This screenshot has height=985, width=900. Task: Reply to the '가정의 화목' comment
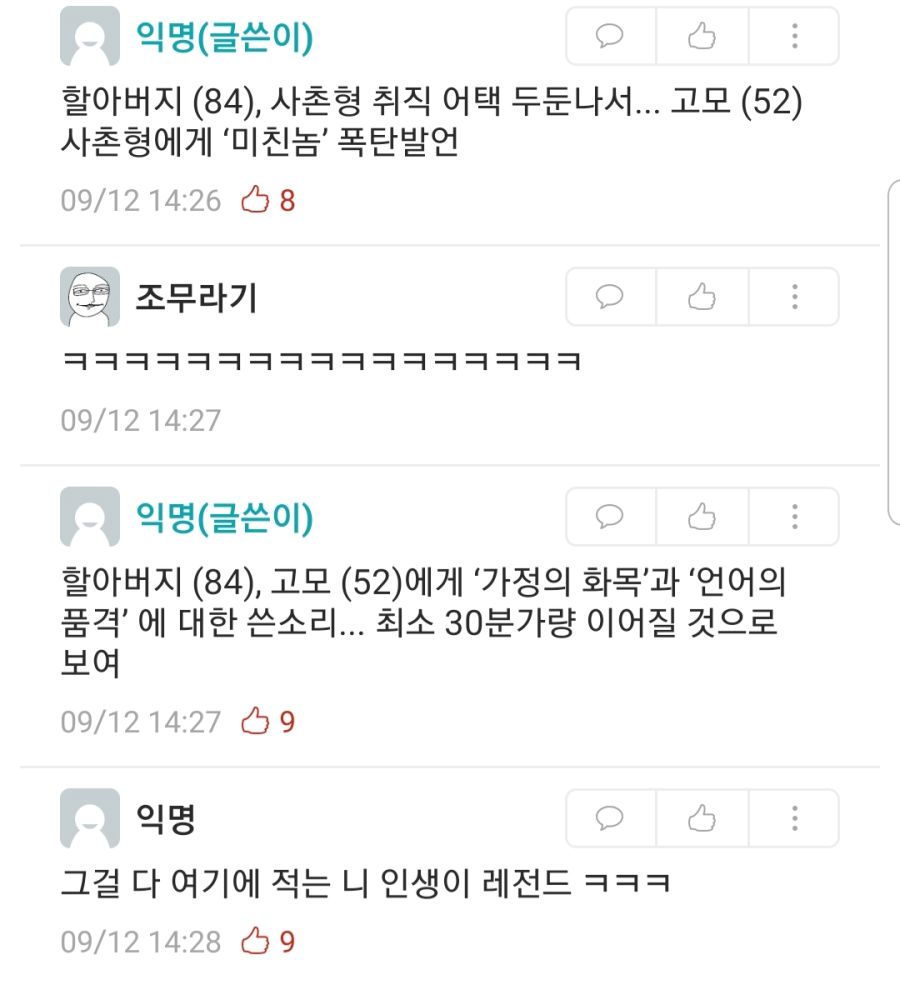[x=610, y=517]
